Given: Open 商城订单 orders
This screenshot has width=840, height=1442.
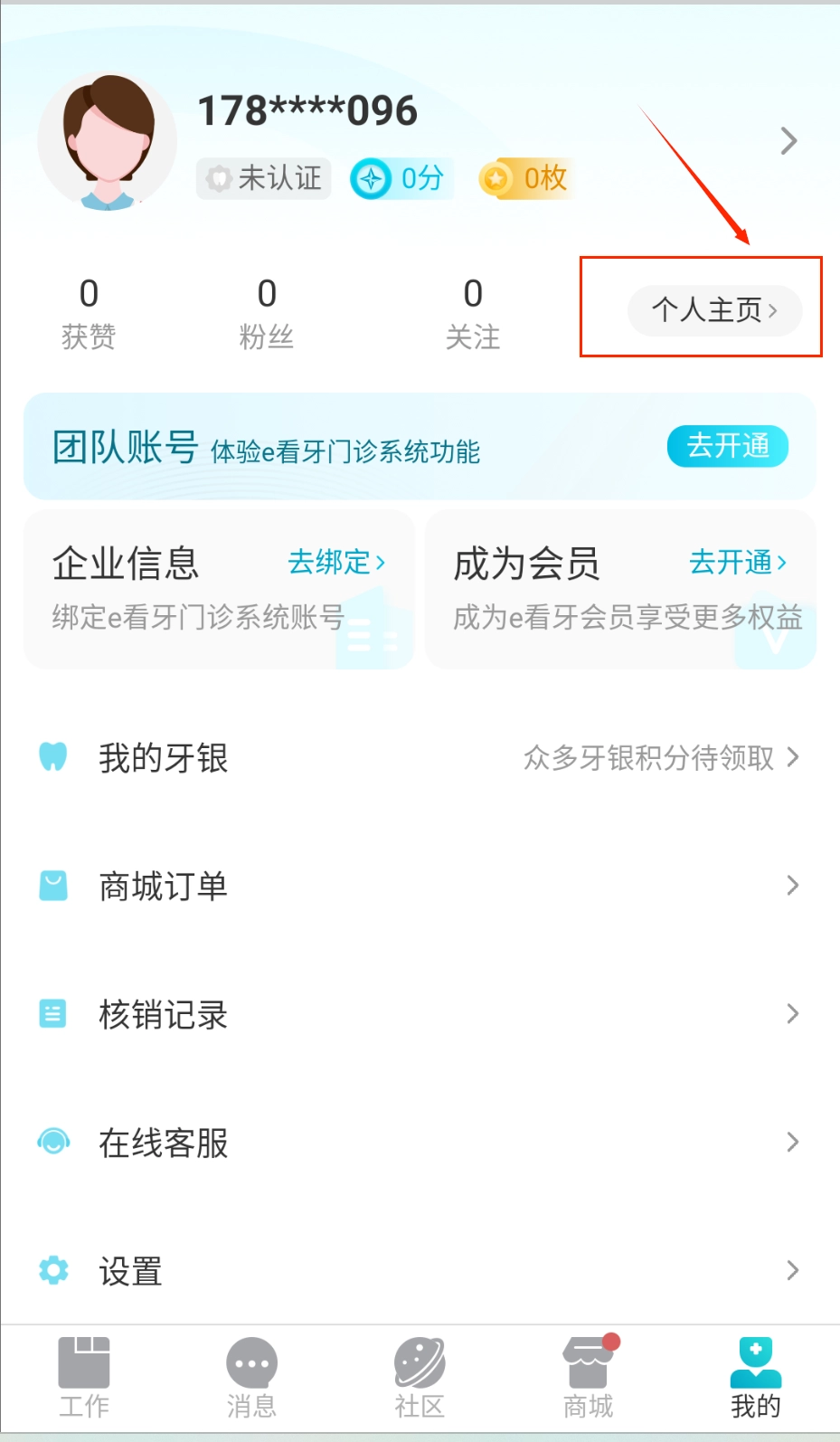Looking at the screenshot, I should 420,886.
